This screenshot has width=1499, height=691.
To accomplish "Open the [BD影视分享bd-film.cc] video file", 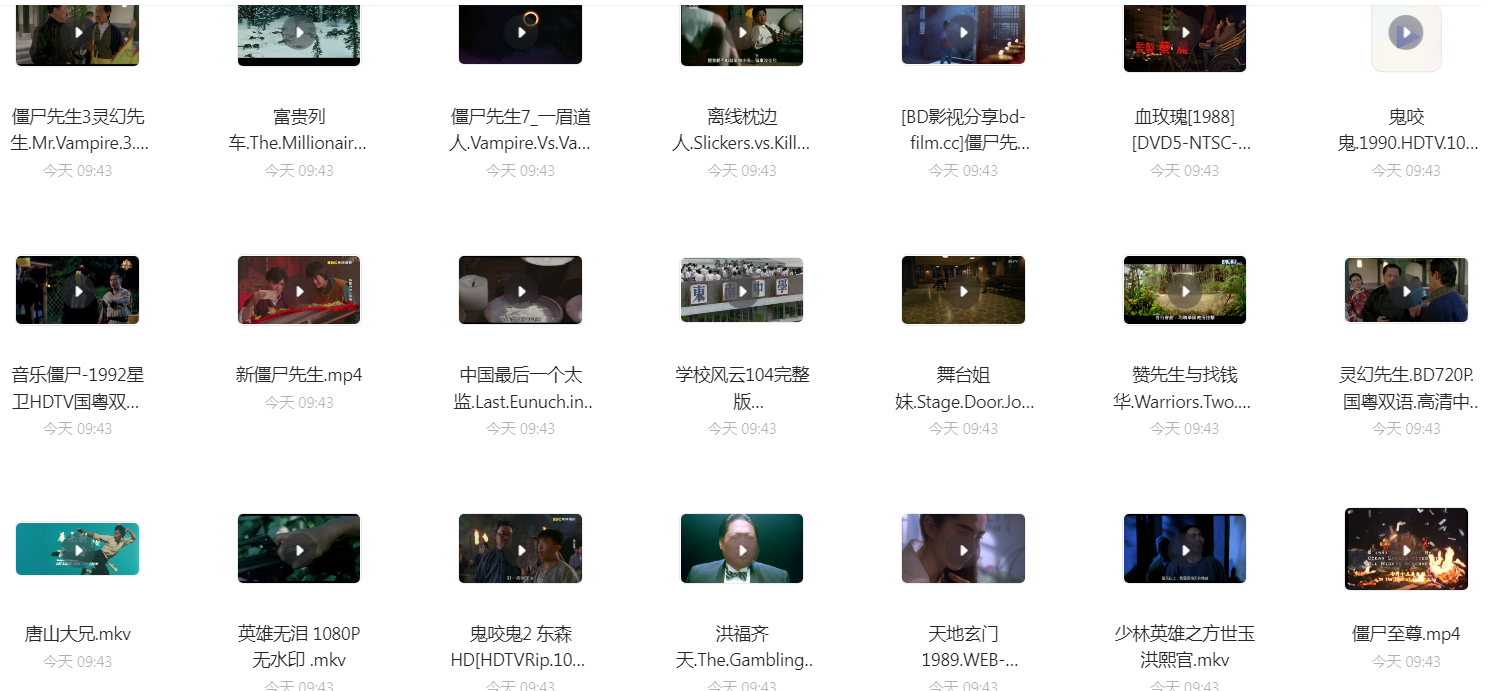I will pyautogui.click(x=964, y=33).
